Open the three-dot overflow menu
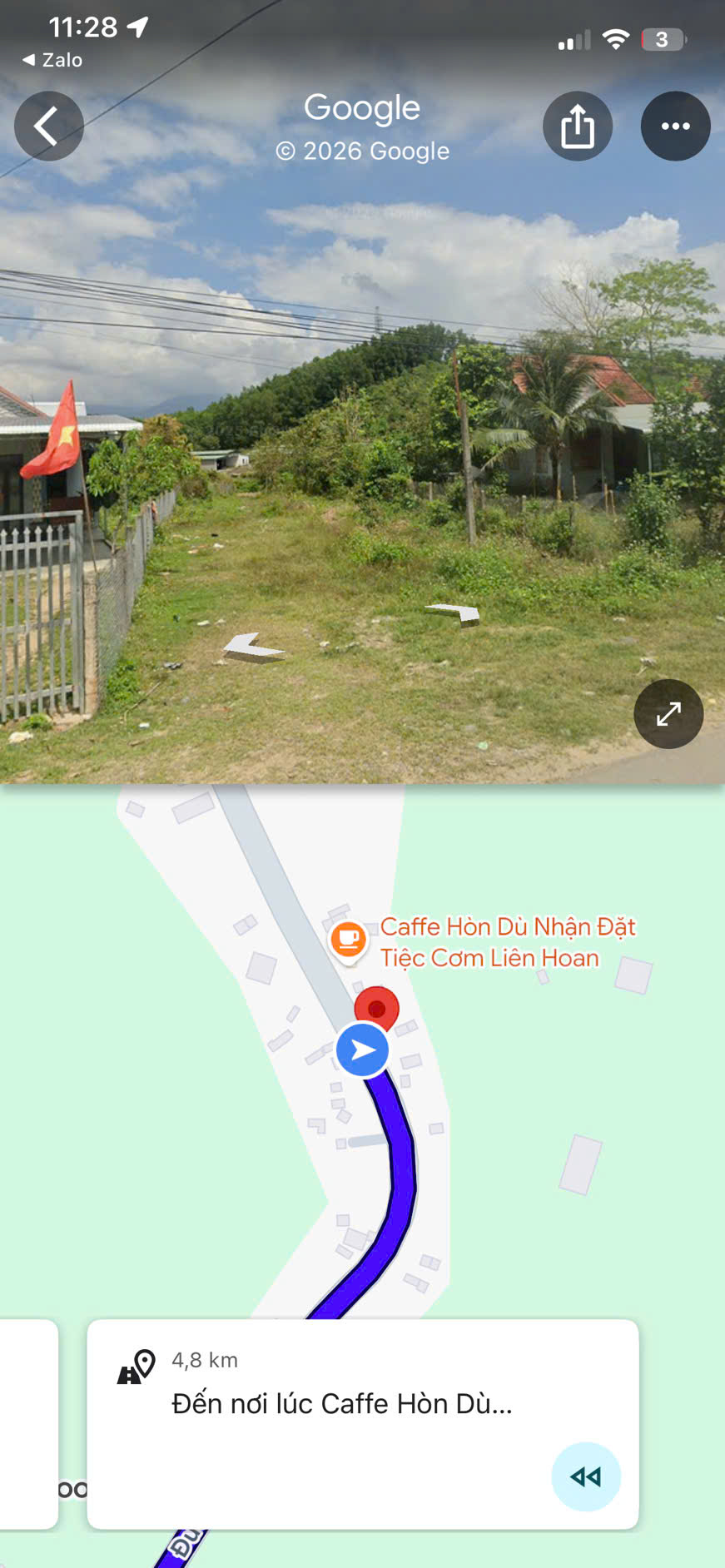This screenshot has height=1568, width=725. pos(675,126)
